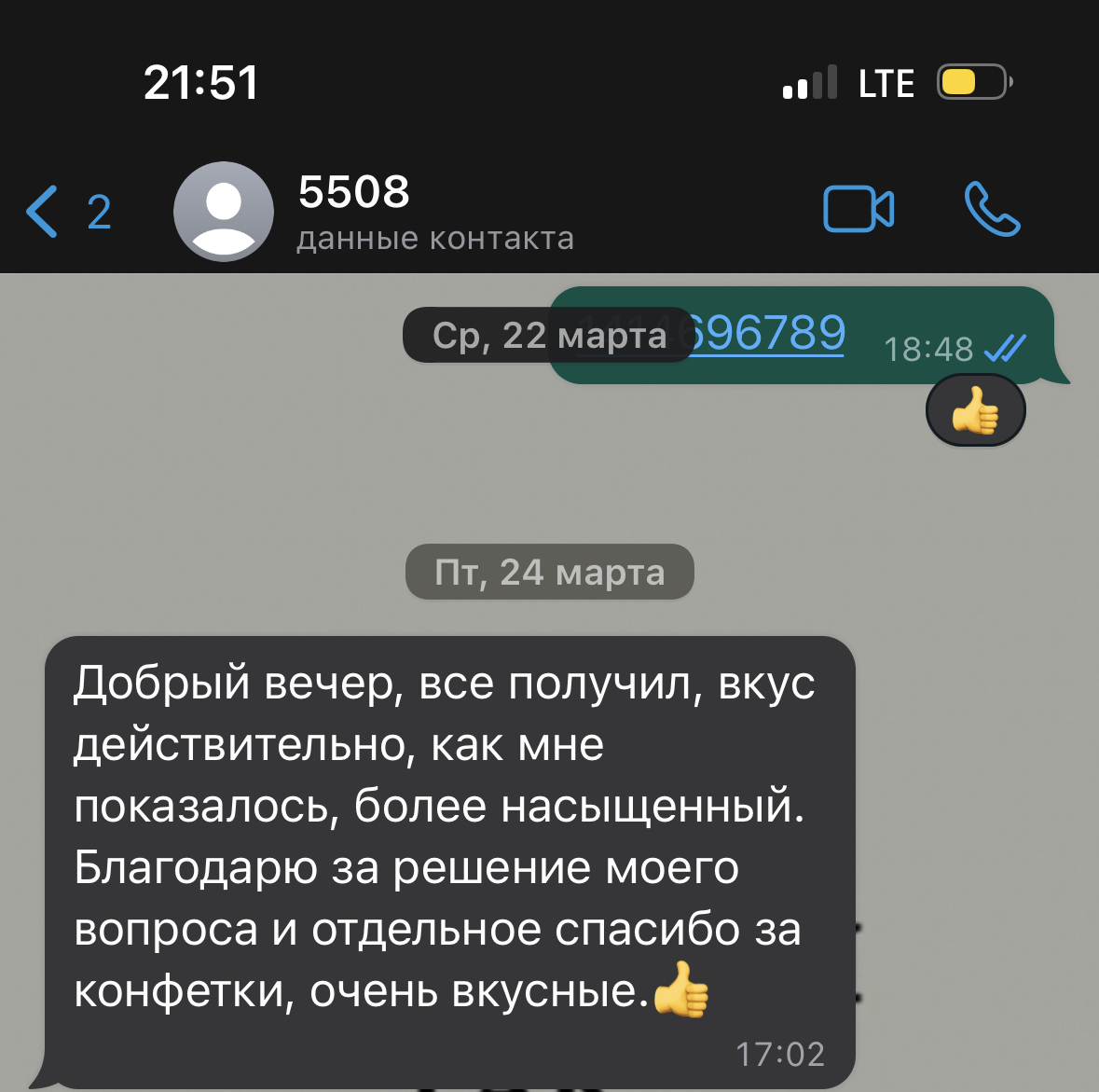The width and height of the screenshot is (1099, 1092).
Task: Open the thumbs-up reaction under the sent message
Action: (x=975, y=410)
